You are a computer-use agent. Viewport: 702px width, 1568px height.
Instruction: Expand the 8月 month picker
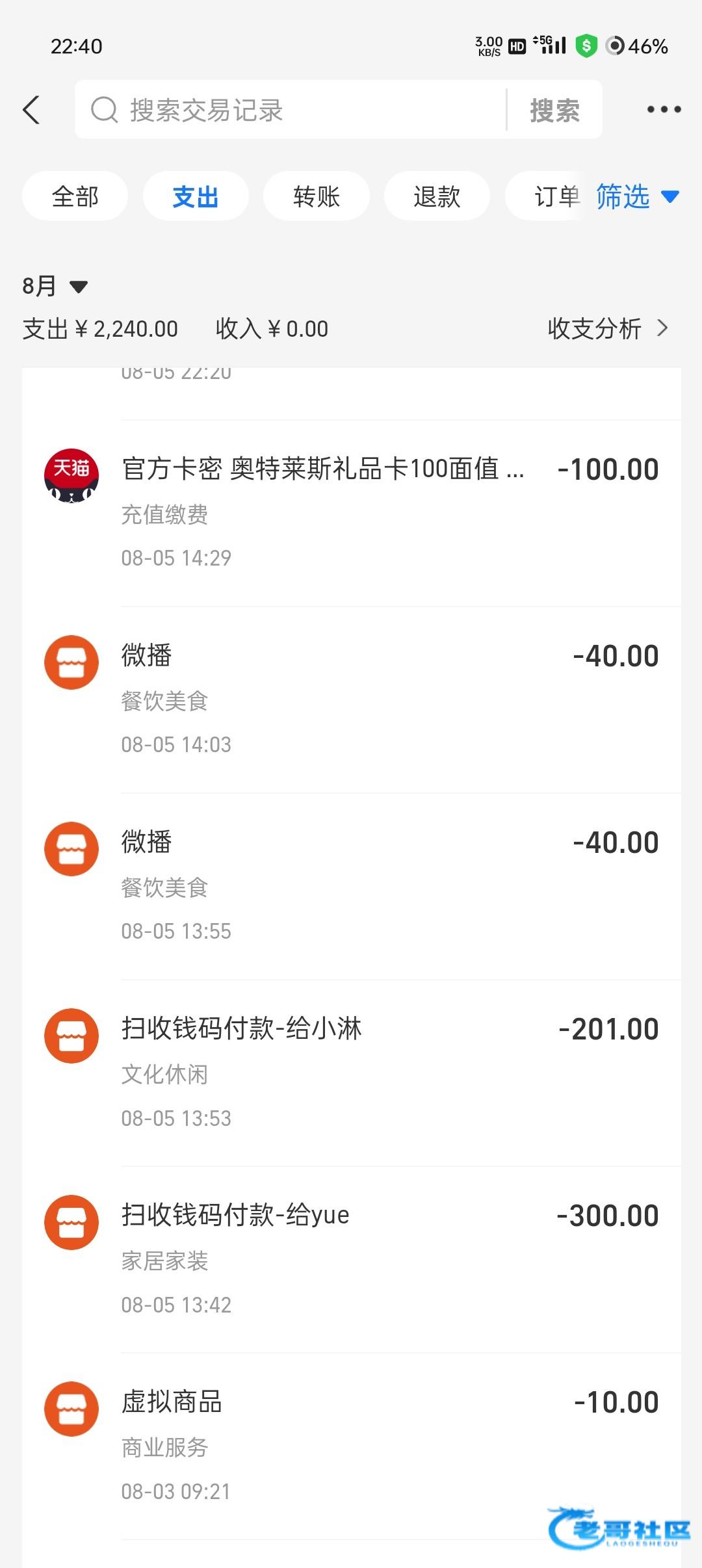click(55, 286)
